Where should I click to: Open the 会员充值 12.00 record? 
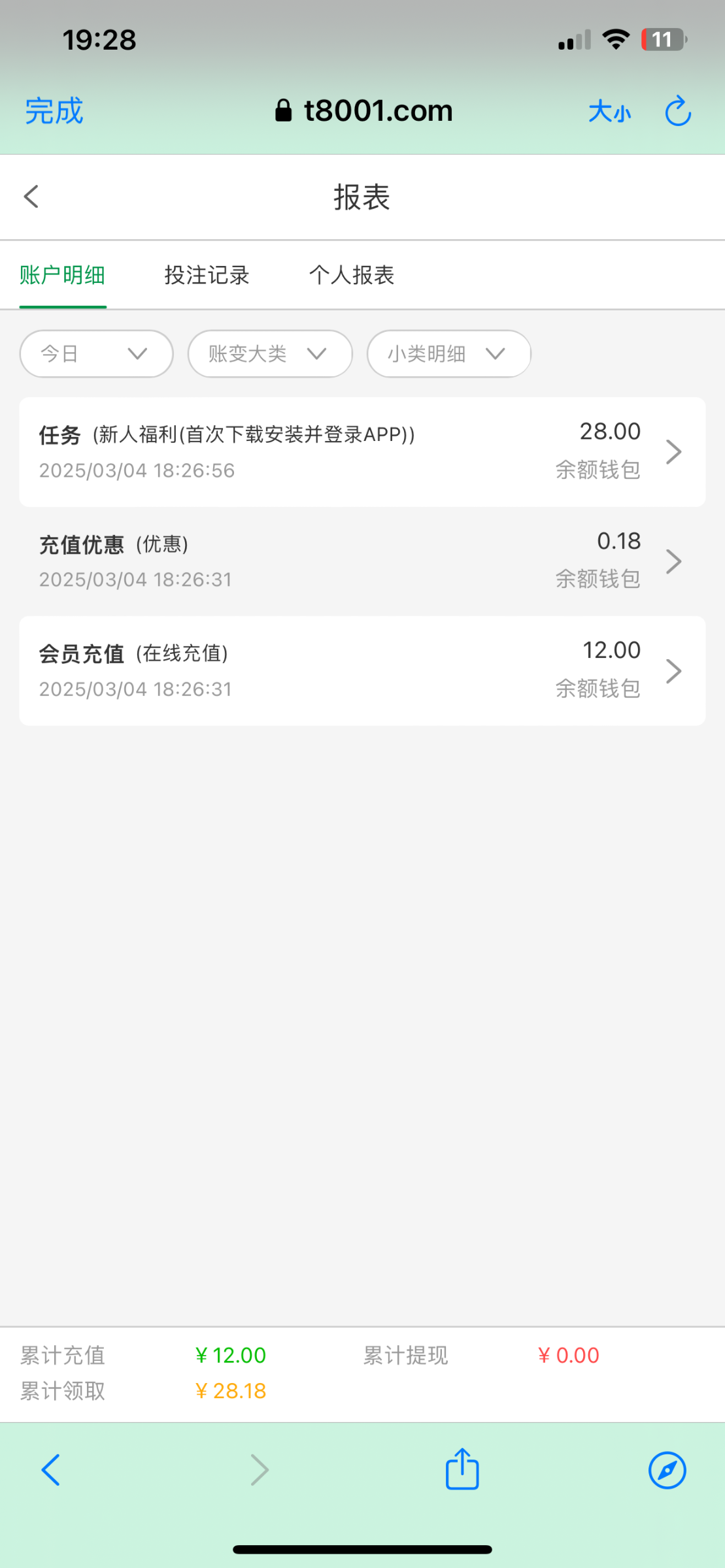[x=362, y=670]
